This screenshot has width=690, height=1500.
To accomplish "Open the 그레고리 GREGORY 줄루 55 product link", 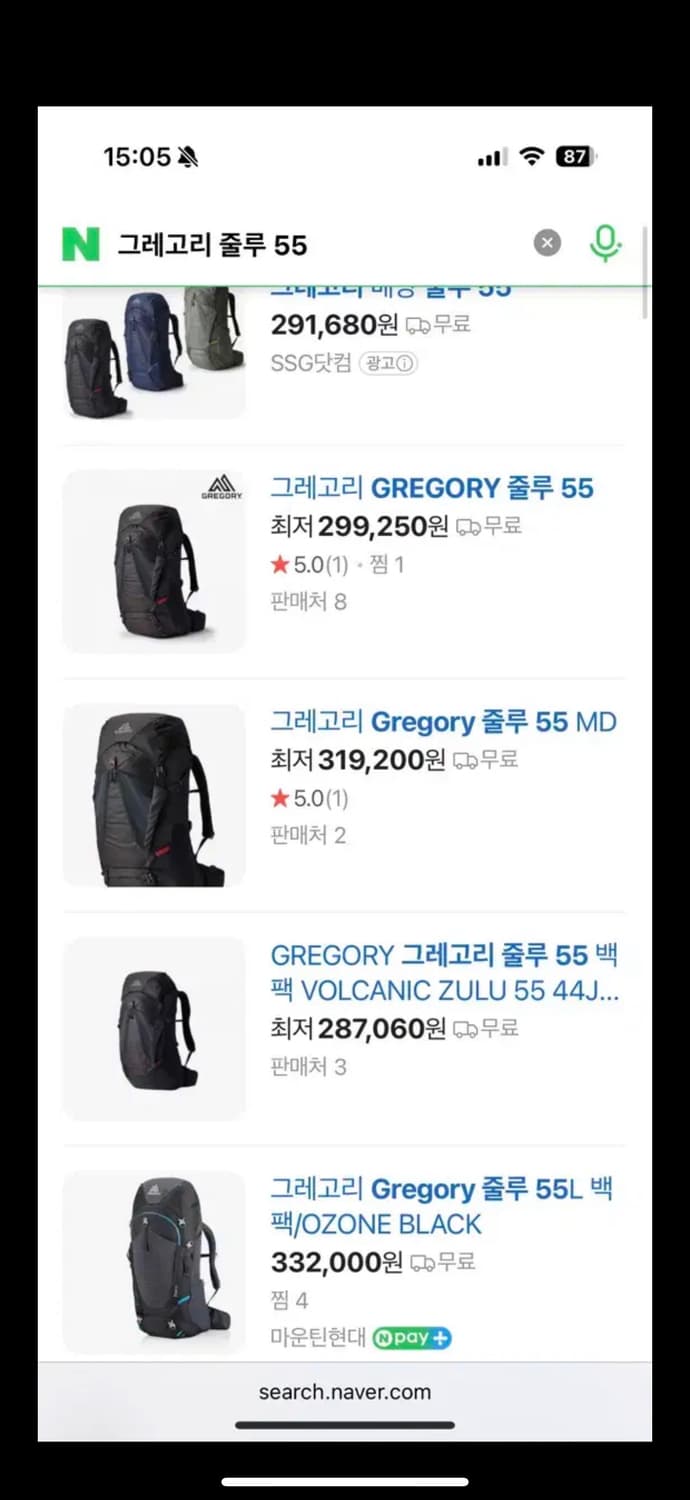I will click(x=431, y=488).
